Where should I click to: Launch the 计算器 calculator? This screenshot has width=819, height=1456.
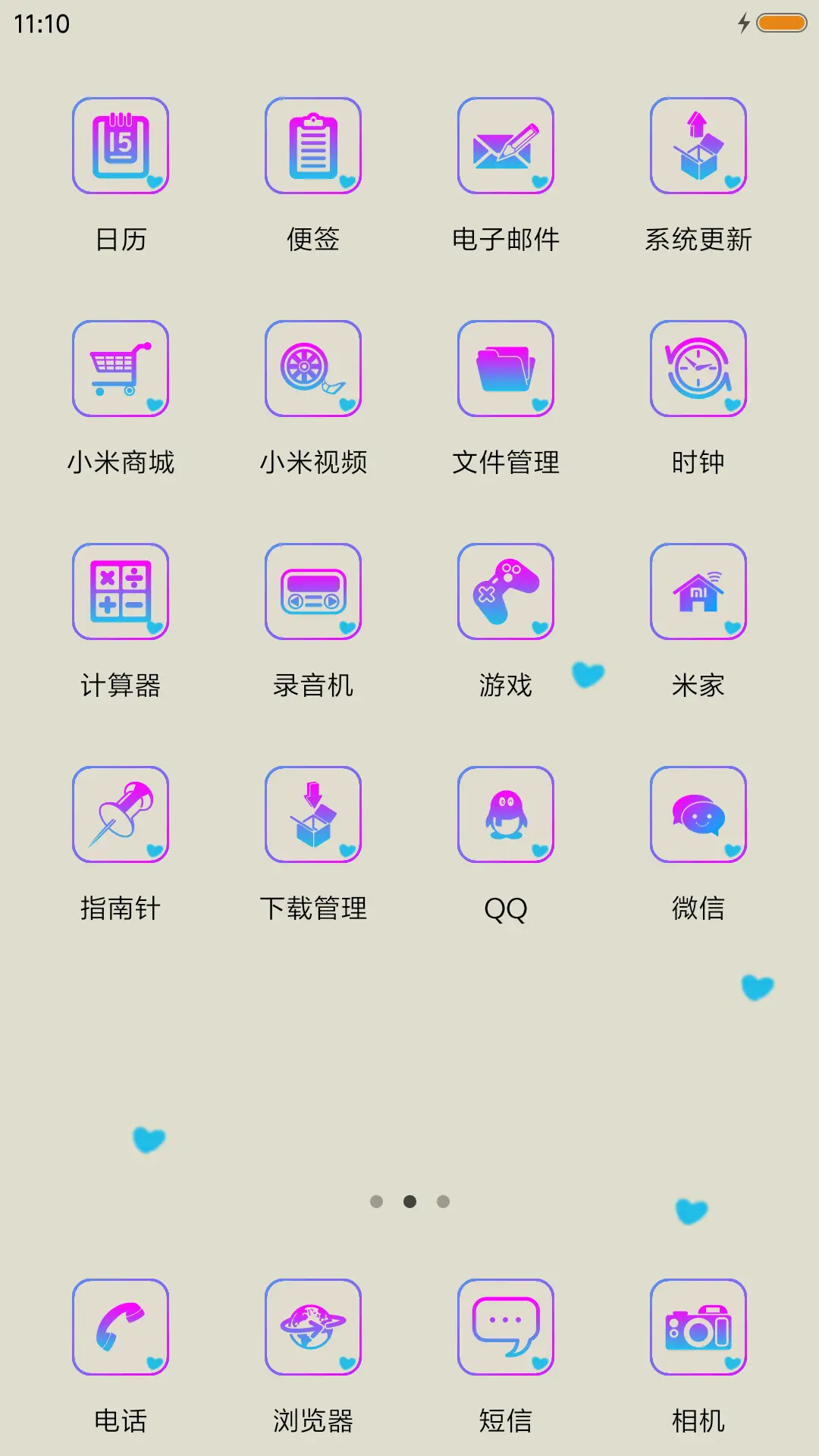click(x=120, y=592)
